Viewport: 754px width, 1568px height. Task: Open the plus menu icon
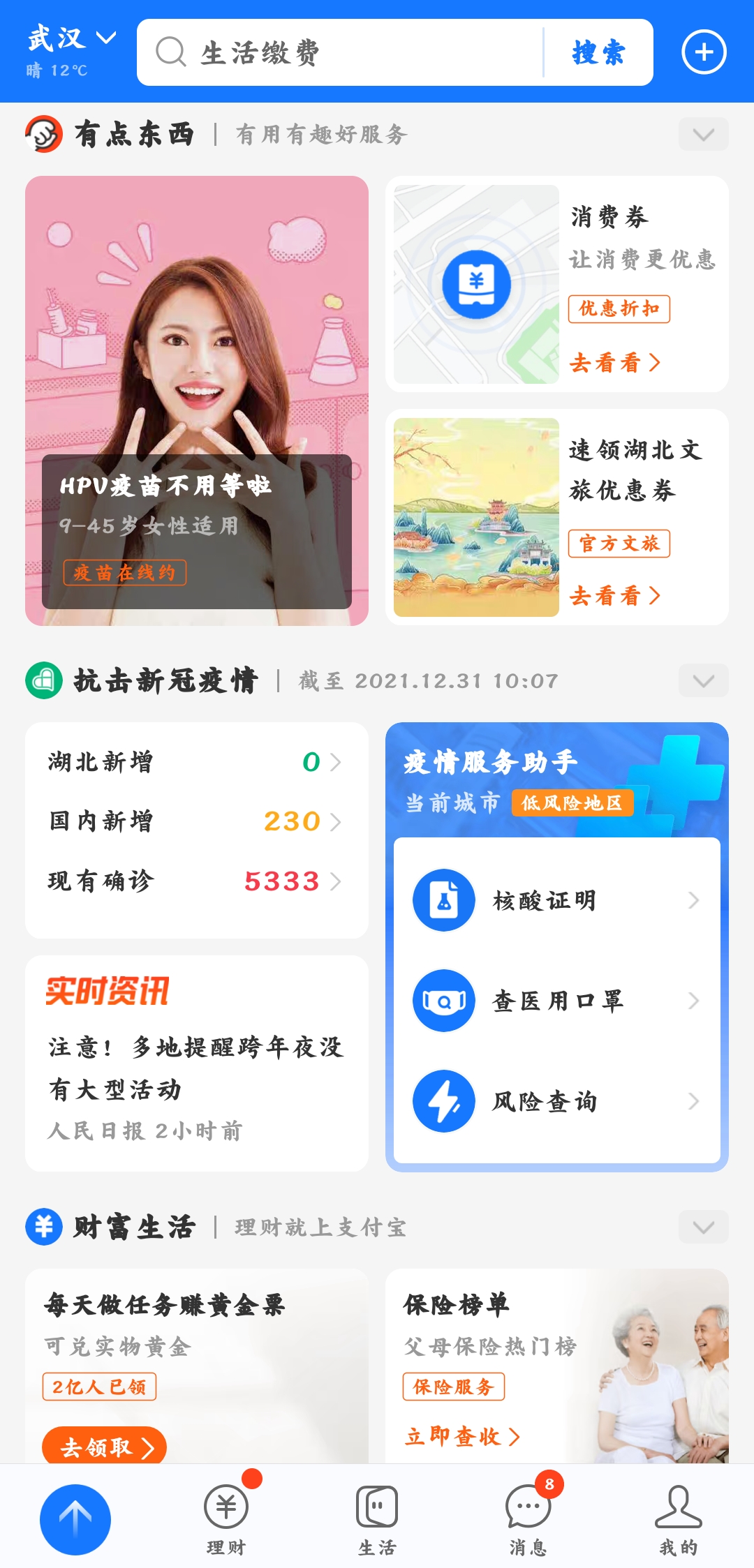coord(704,52)
